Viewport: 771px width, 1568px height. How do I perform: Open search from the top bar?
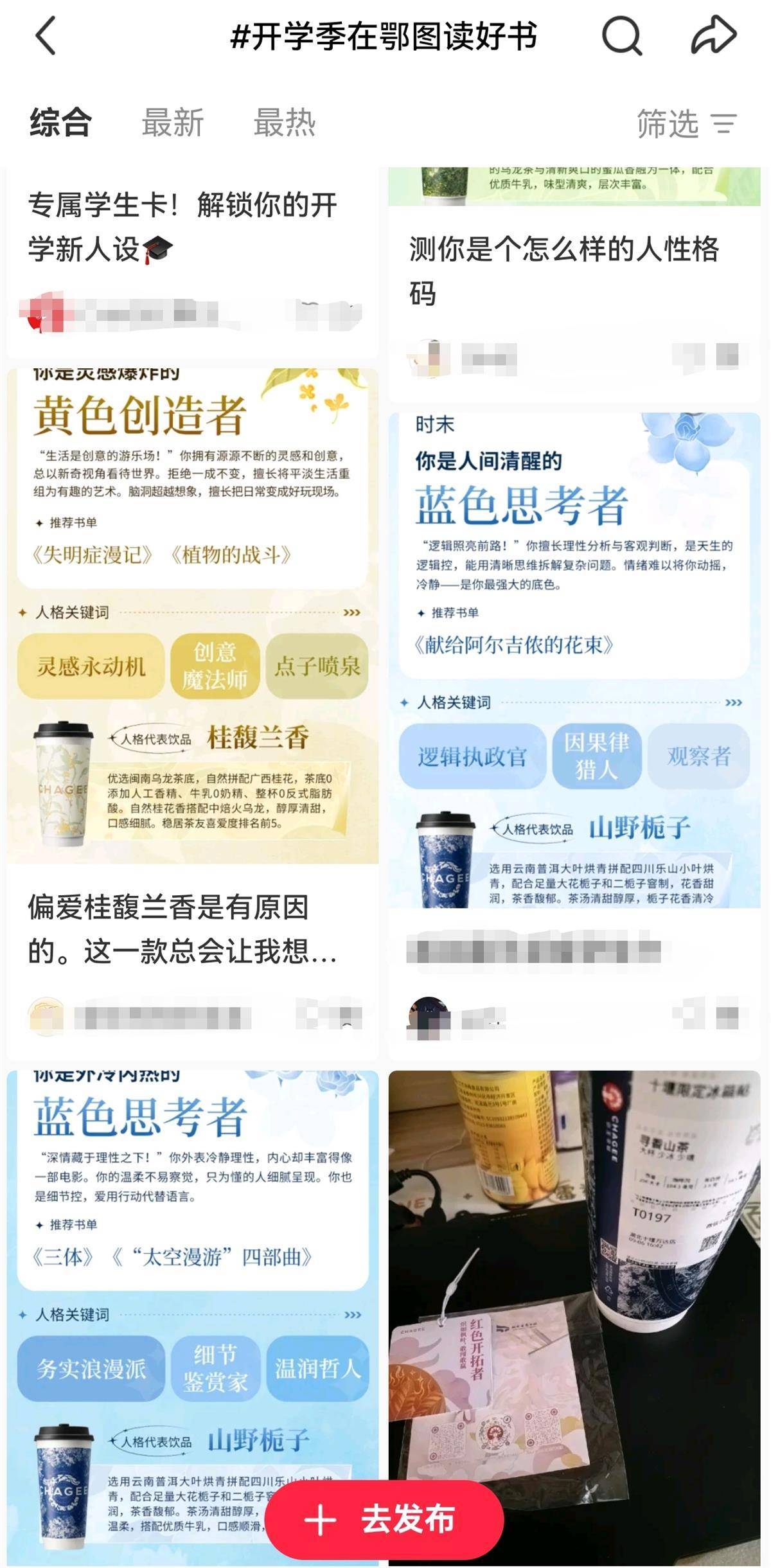(x=621, y=35)
